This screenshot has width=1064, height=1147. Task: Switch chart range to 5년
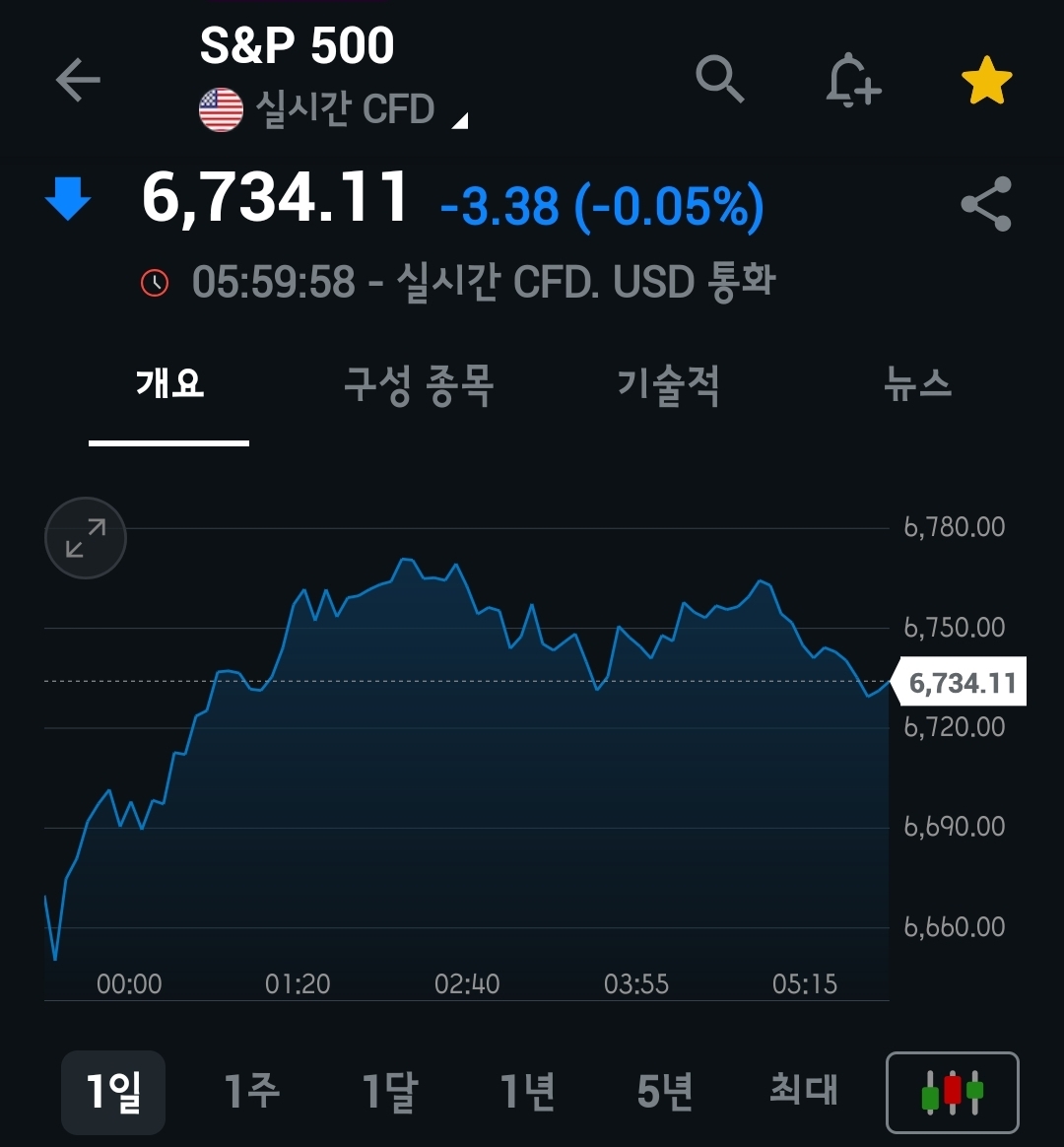click(665, 1092)
